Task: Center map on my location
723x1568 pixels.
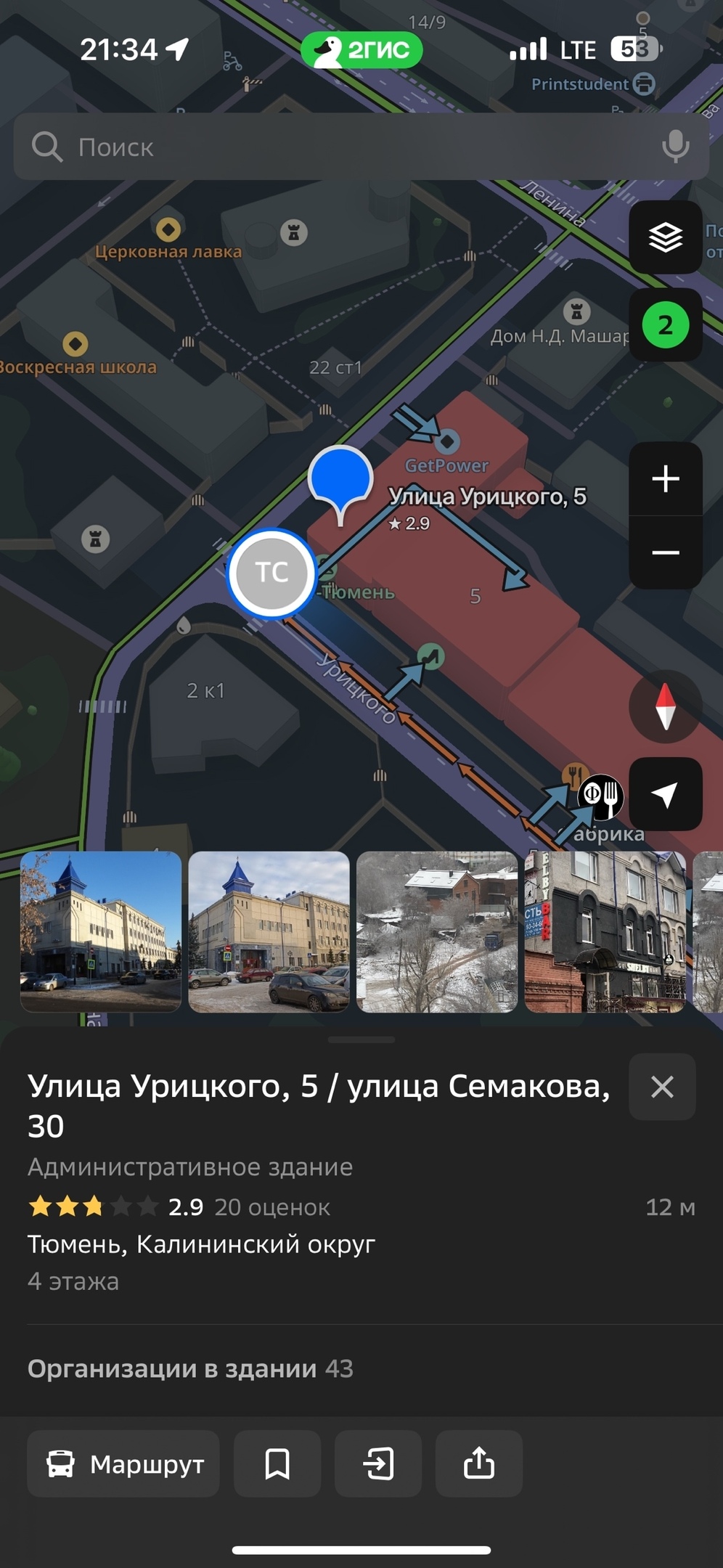Action: pos(665,794)
